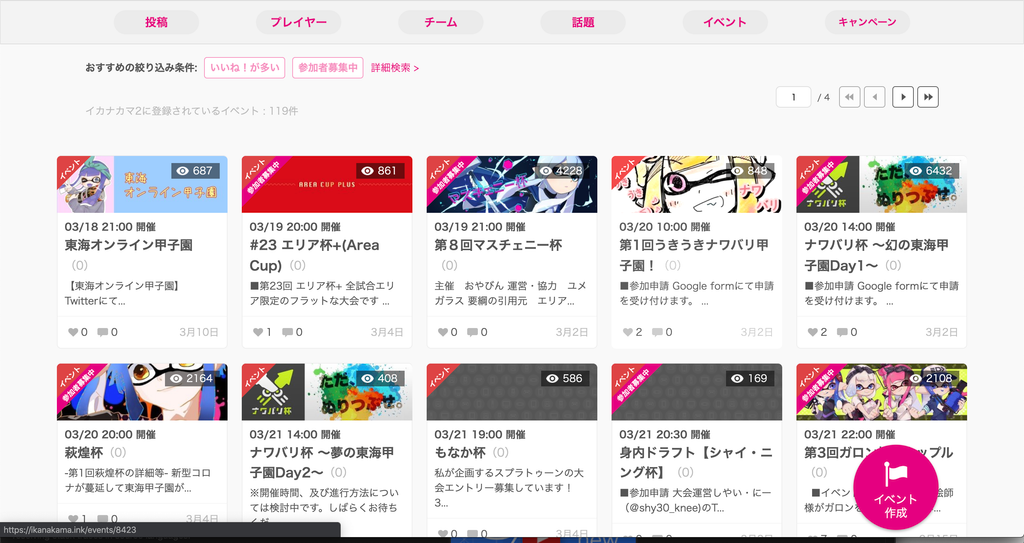Screen dimensions: 1024x543
Task: Switch to the チーム tab
Action: point(440,22)
